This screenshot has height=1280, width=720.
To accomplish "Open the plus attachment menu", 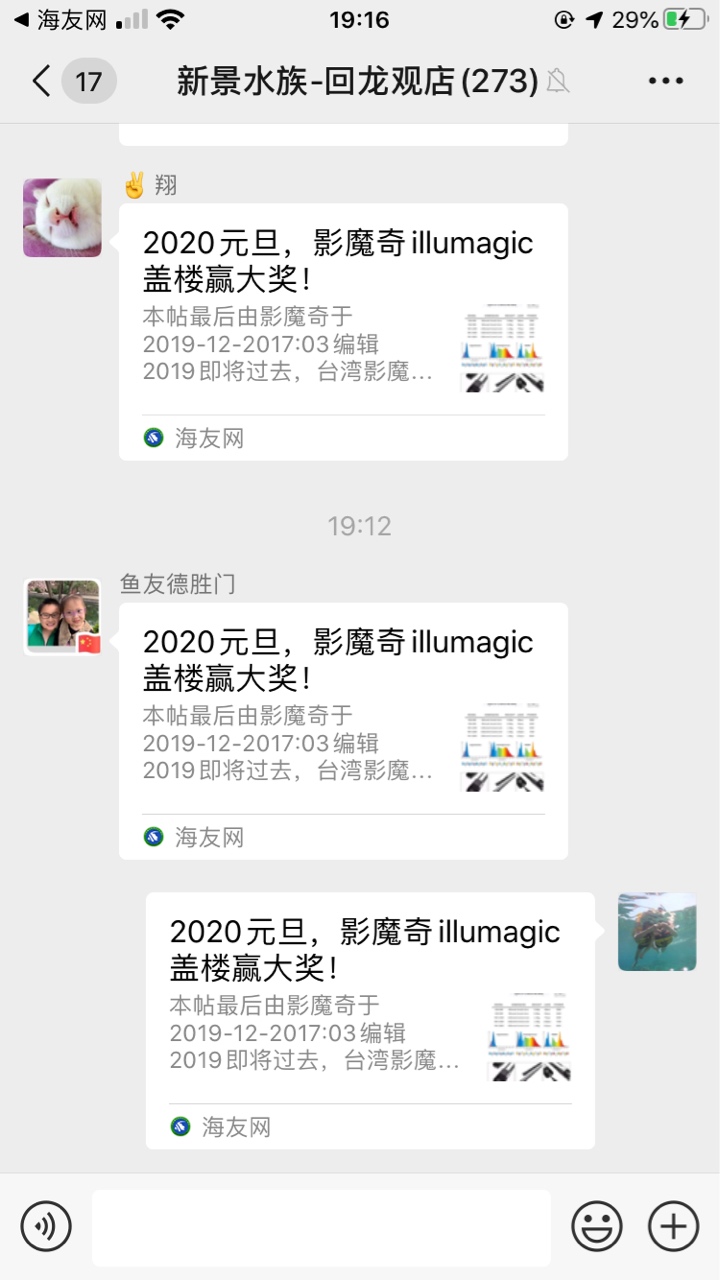I will tap(673, 1226).
